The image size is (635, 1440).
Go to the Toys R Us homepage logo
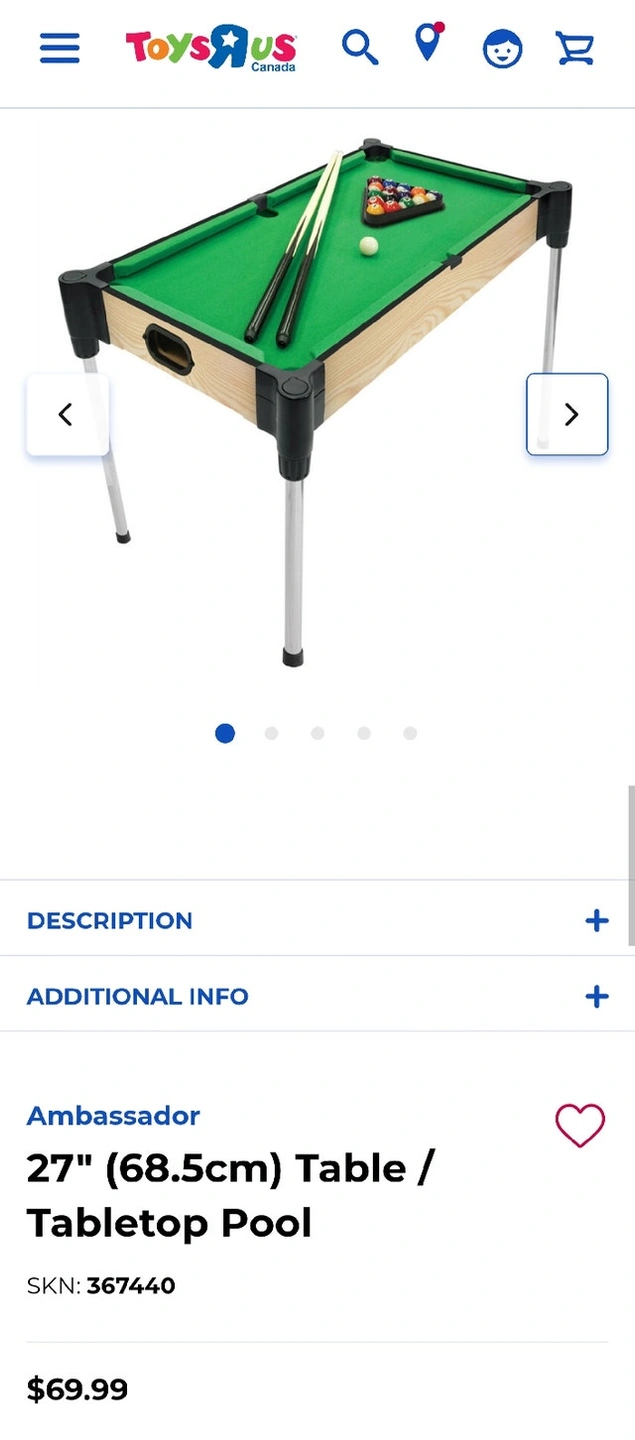click(x=211, y=48)
